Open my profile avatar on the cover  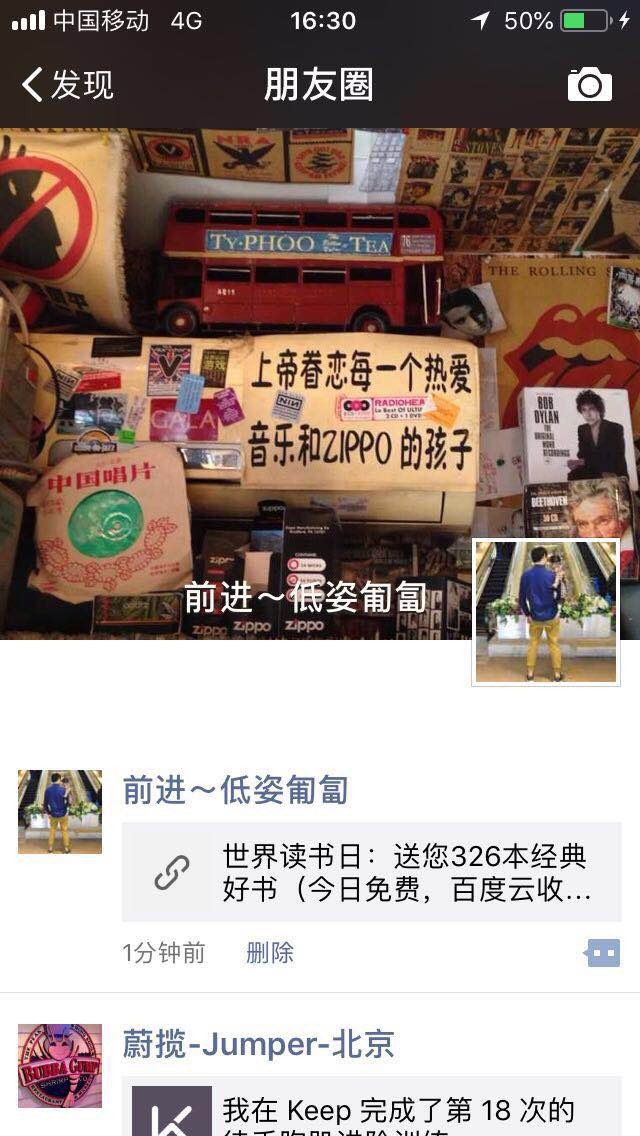[x=546, y=612]
